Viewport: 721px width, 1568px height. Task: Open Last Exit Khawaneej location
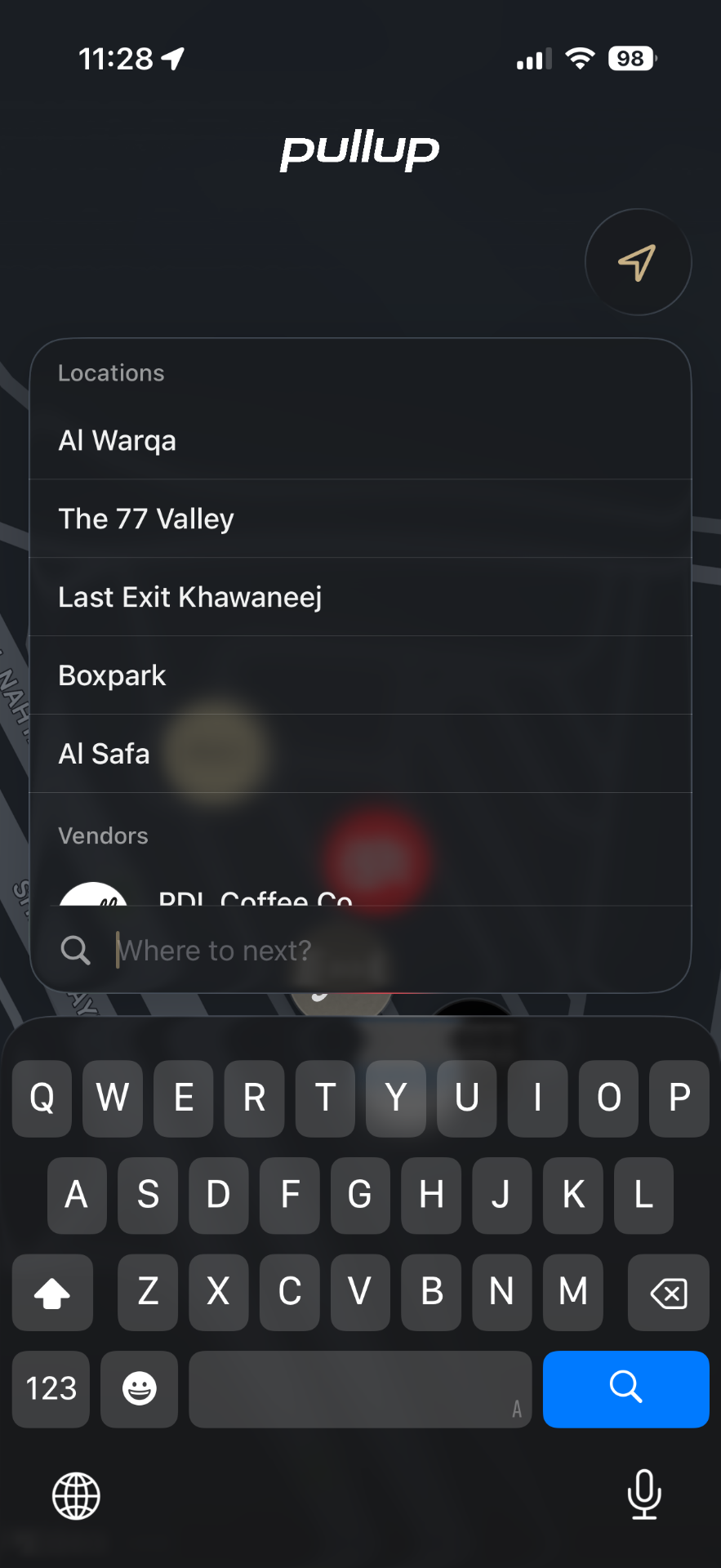click(x=359, y=597)
